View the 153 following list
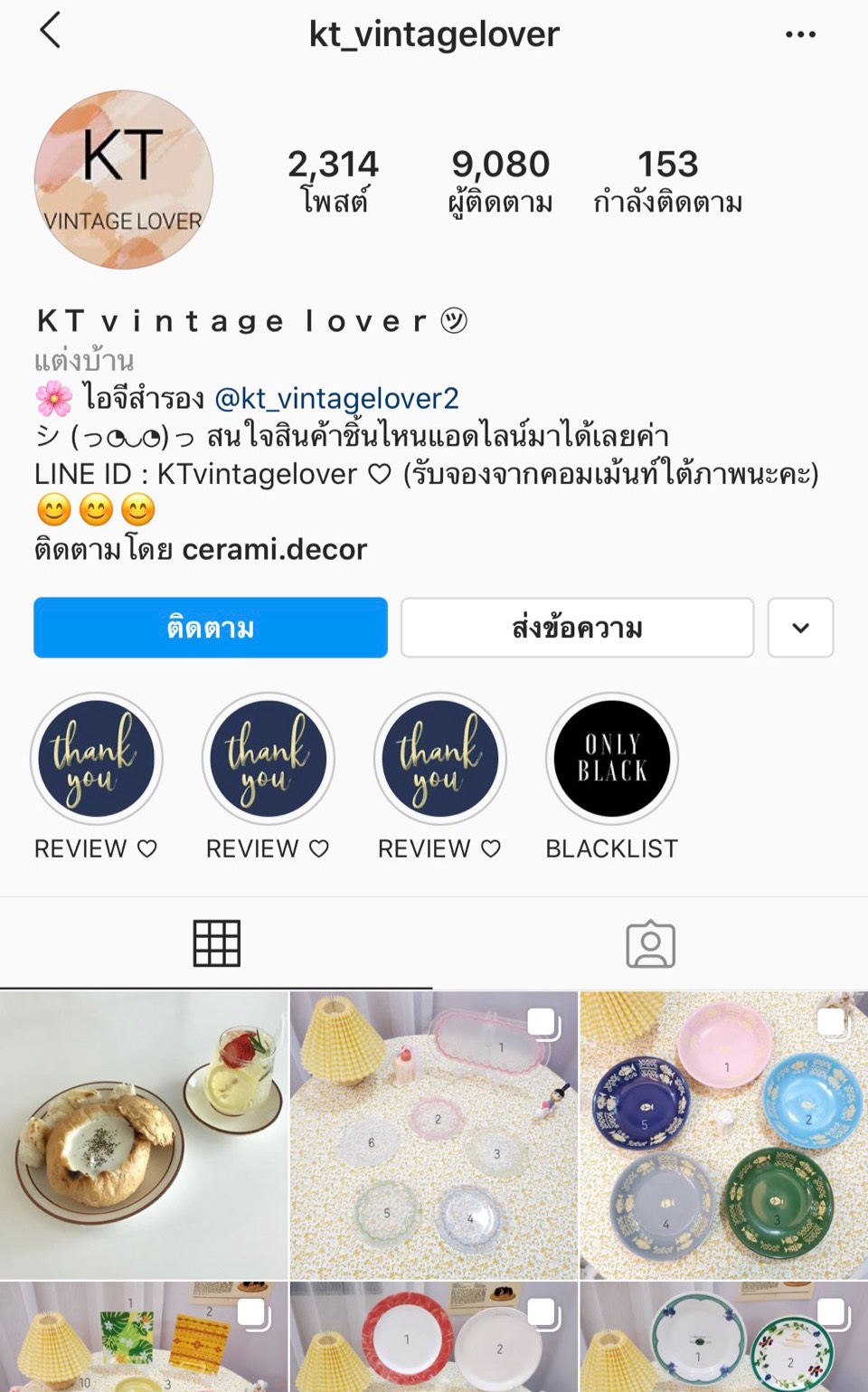 pos(667,181)
